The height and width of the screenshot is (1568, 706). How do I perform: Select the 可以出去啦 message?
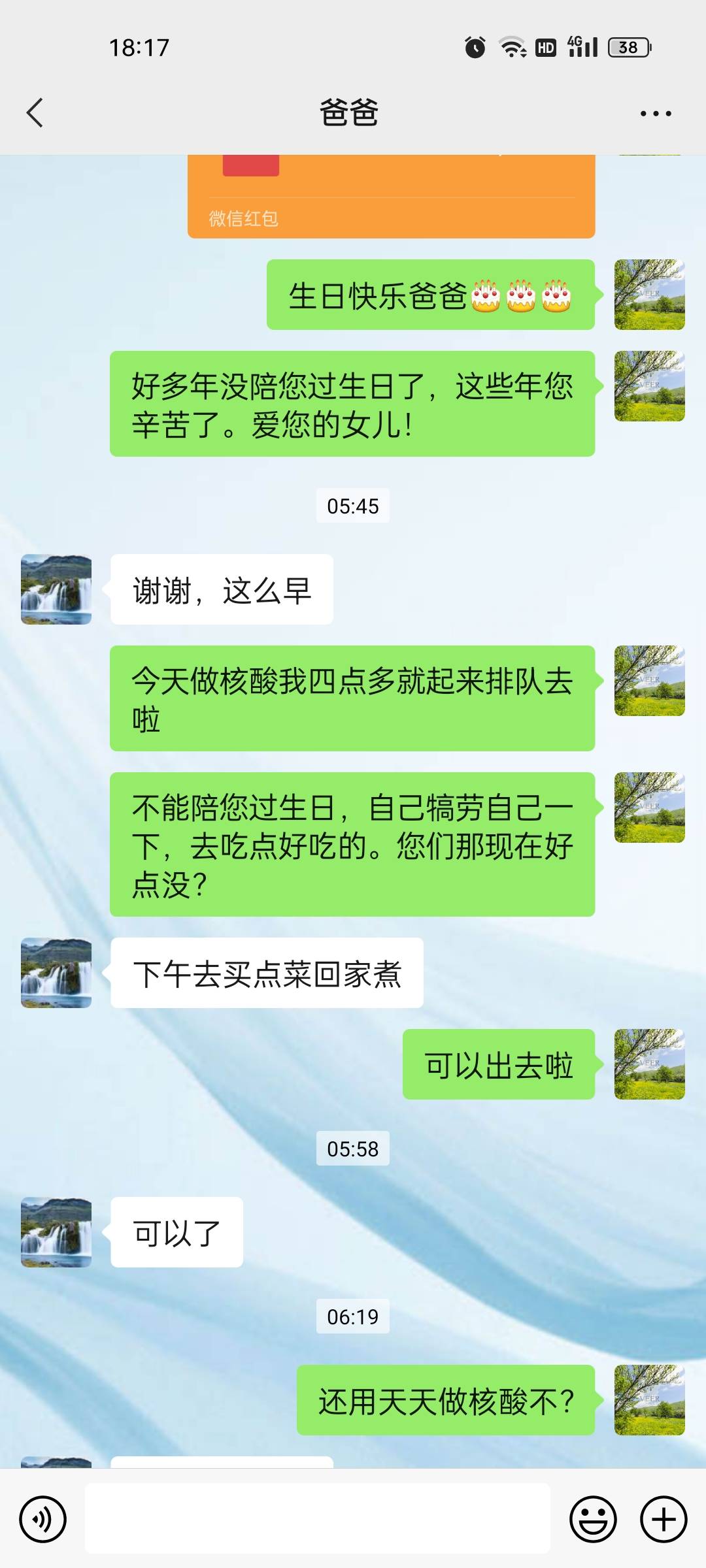[x=499, y=1066]
